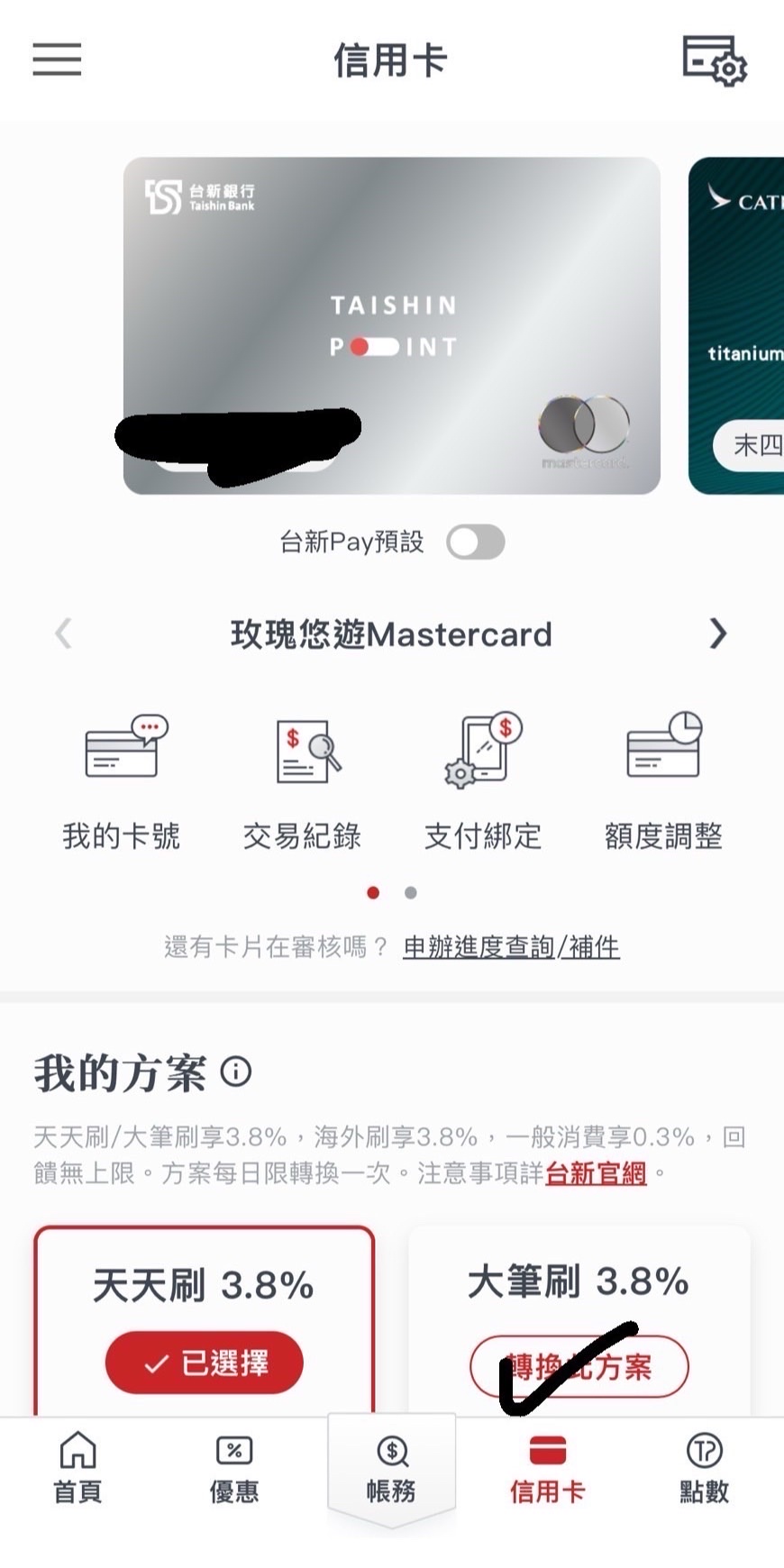Image resolution: width=784 pixels, height=1568 pixels.
Task: Jump to second page indicator dot
Action: pos(411,893)
